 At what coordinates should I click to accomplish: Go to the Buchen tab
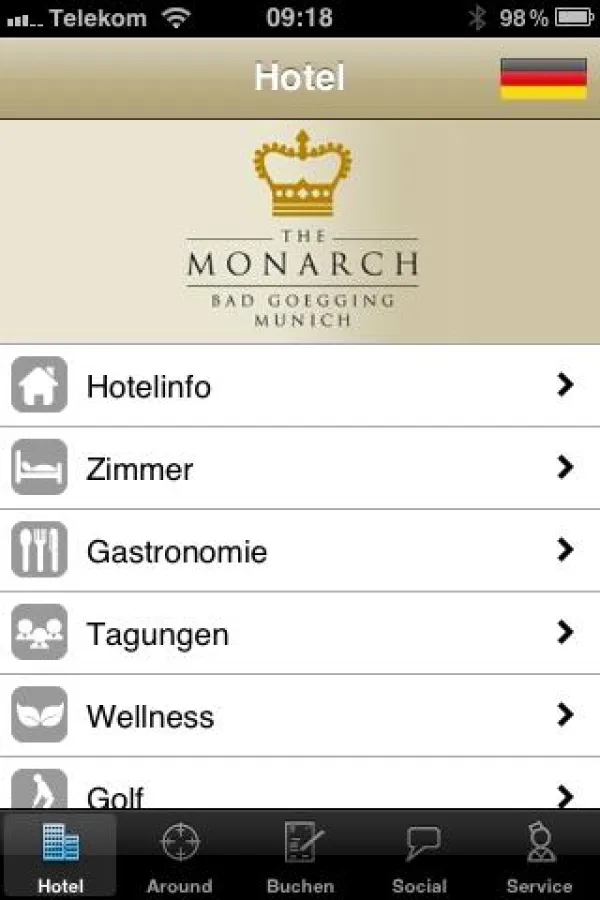(300, 856)
